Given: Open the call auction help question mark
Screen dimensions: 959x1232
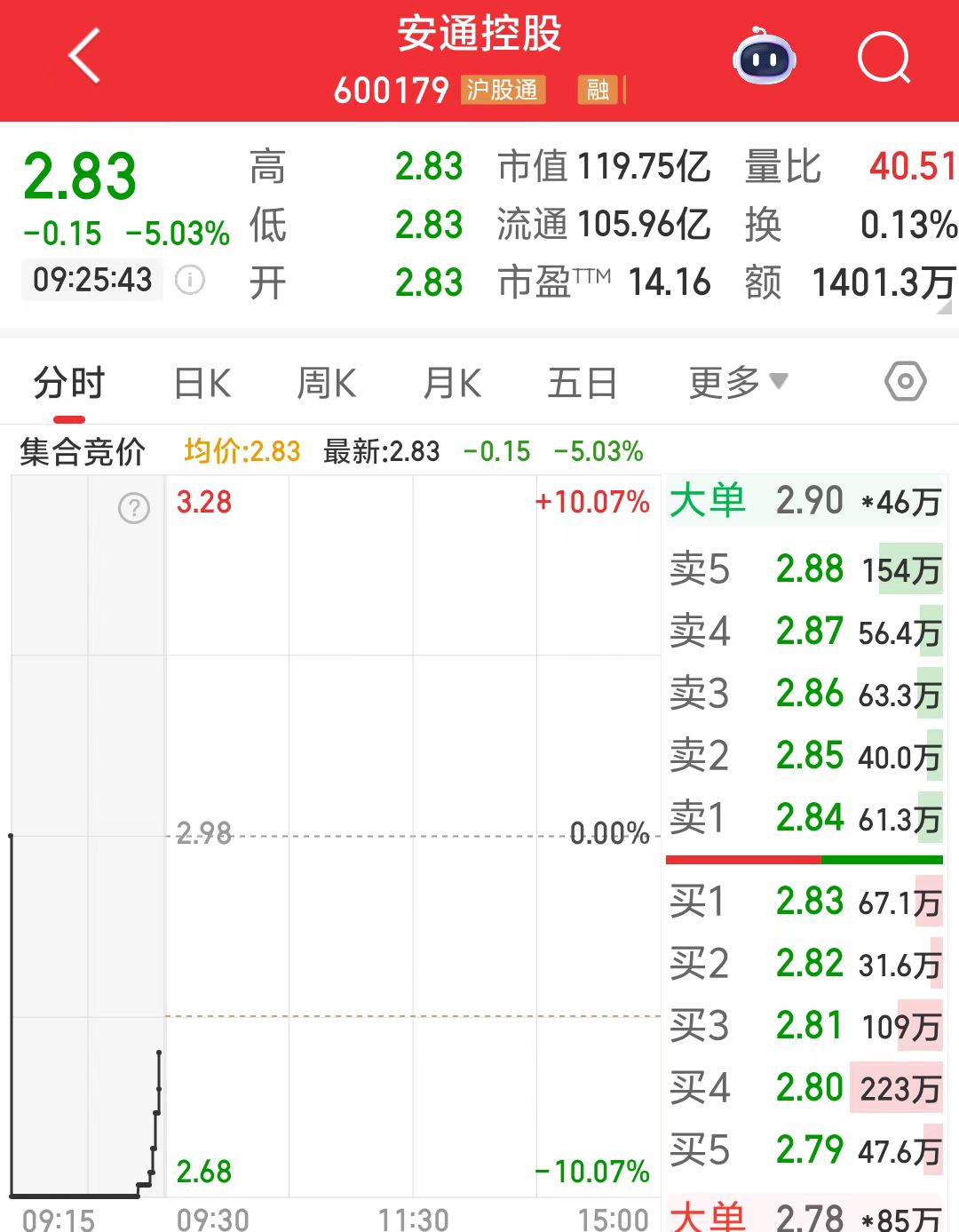Looking at the screenshot, I should point(134,508).
